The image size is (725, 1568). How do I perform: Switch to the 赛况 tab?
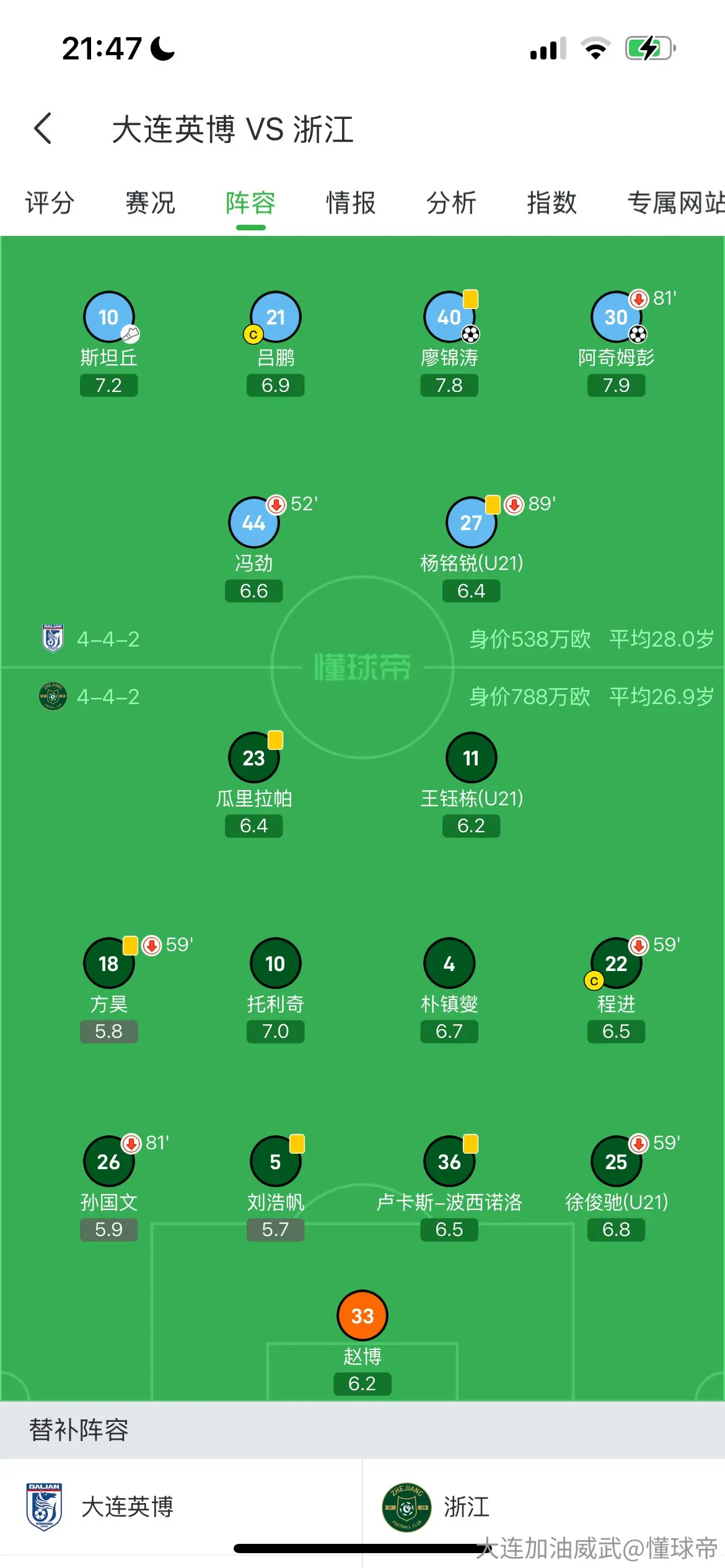(150, 203)
